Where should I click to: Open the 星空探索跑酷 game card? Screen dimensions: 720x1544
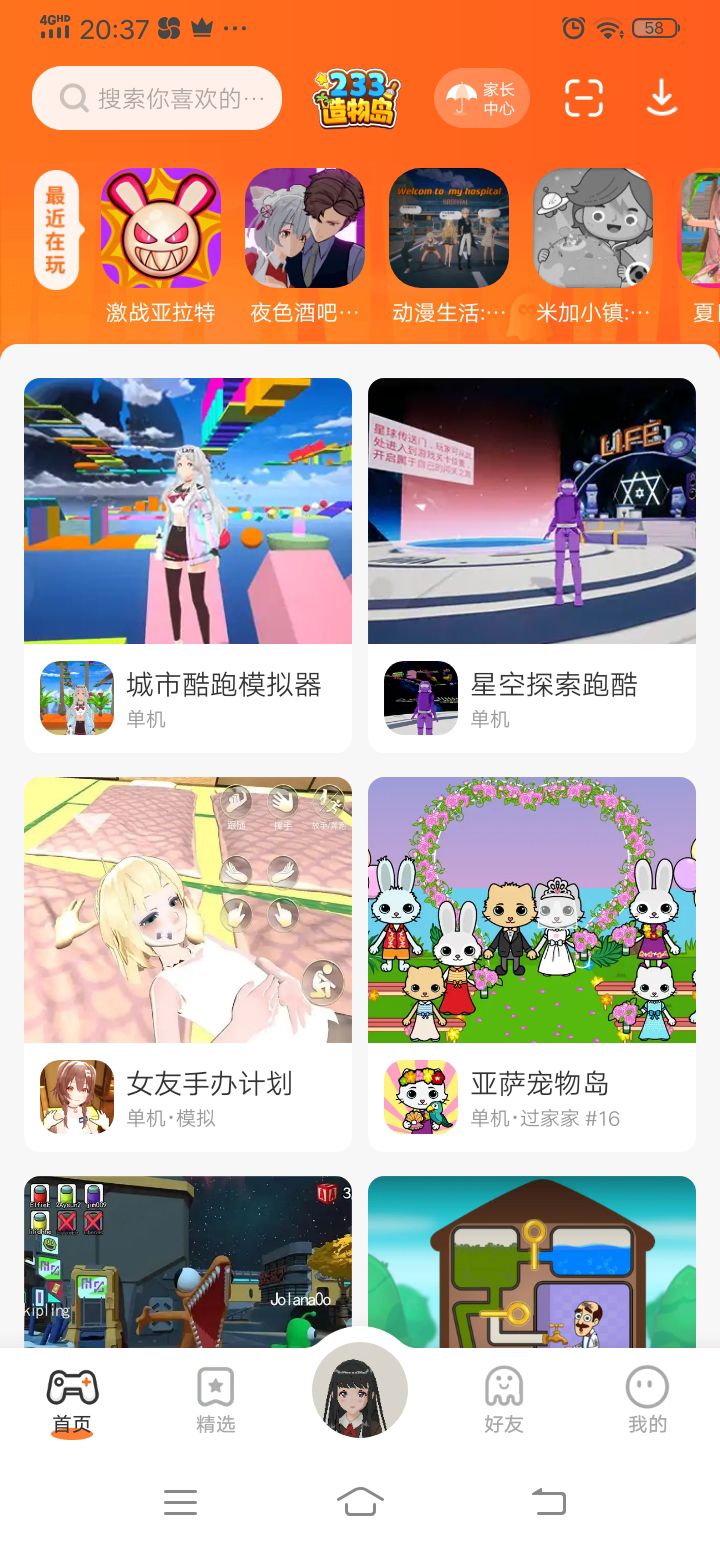[532, 565]
